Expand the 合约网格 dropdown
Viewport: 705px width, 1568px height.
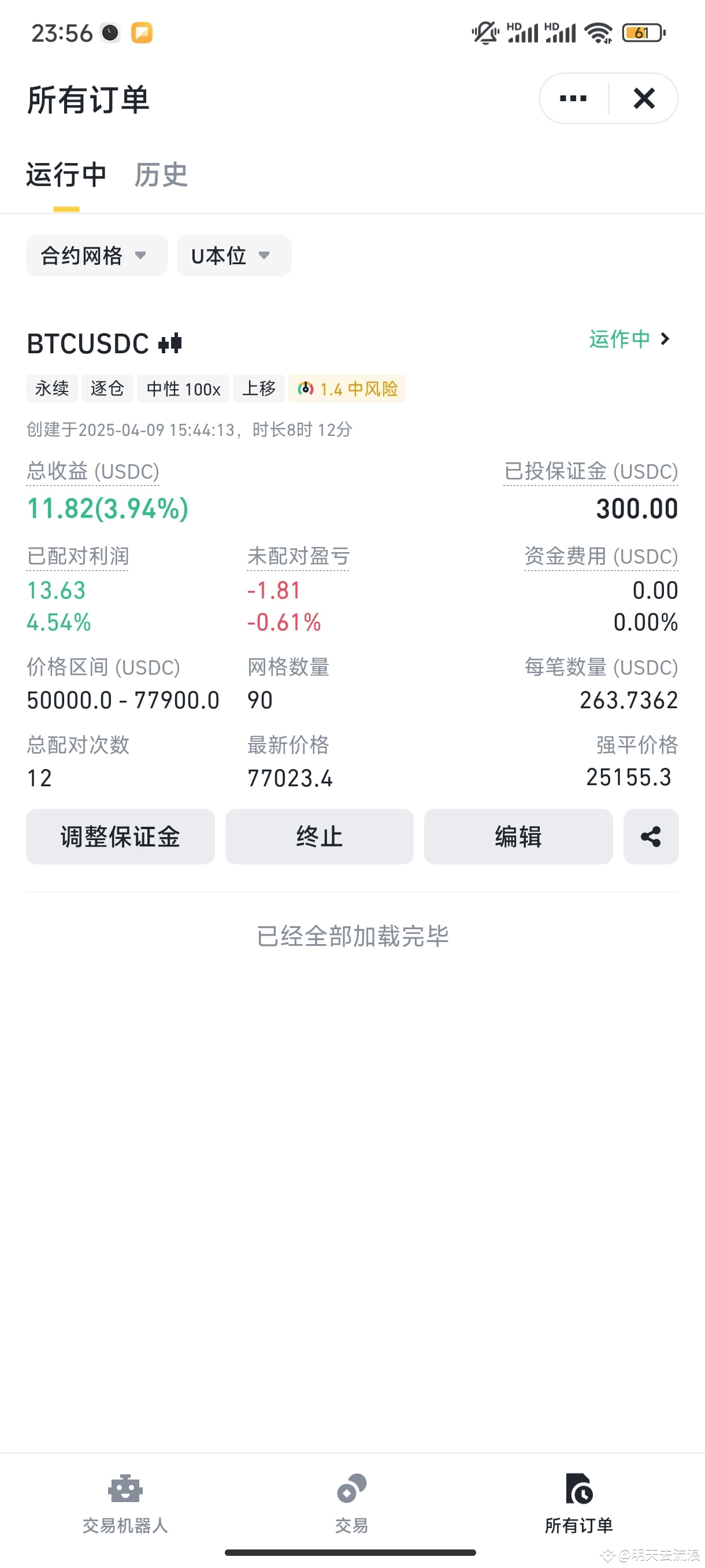pos(97,256)
